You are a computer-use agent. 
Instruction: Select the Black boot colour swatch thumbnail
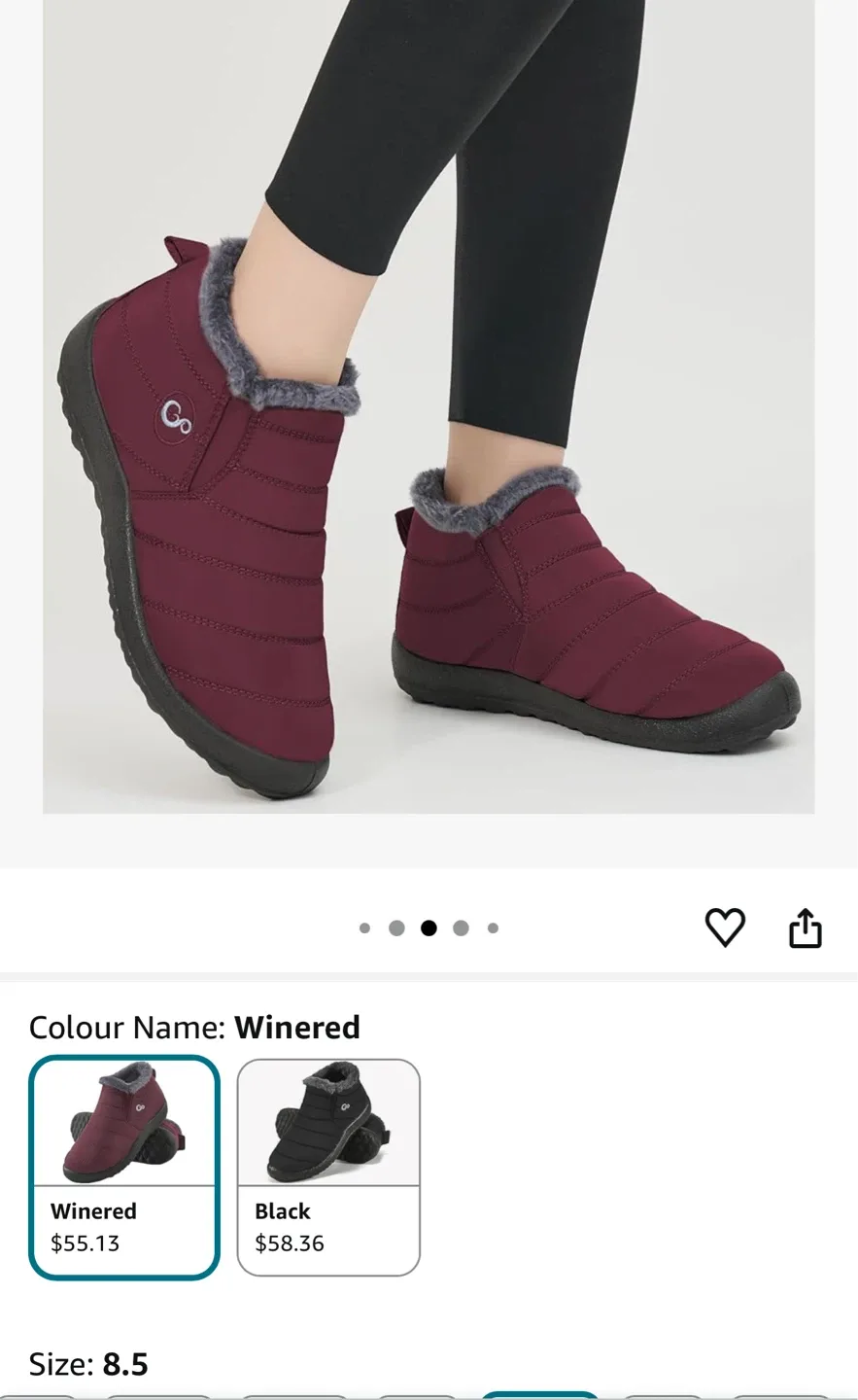(328, 1123)
